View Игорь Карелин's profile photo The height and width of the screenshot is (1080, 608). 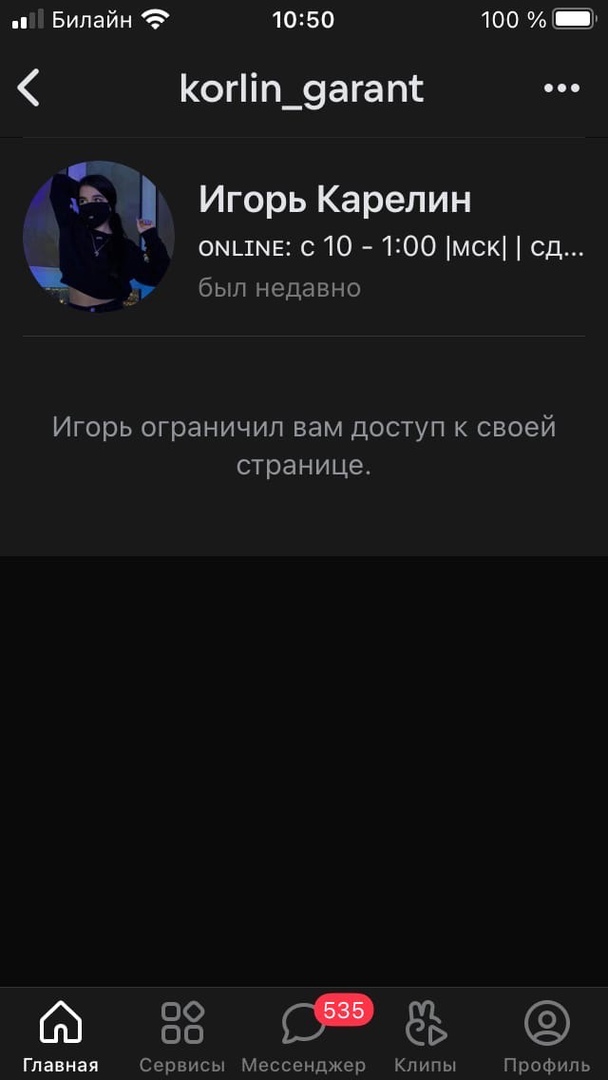pyautogui.click(x=97, y=237)
